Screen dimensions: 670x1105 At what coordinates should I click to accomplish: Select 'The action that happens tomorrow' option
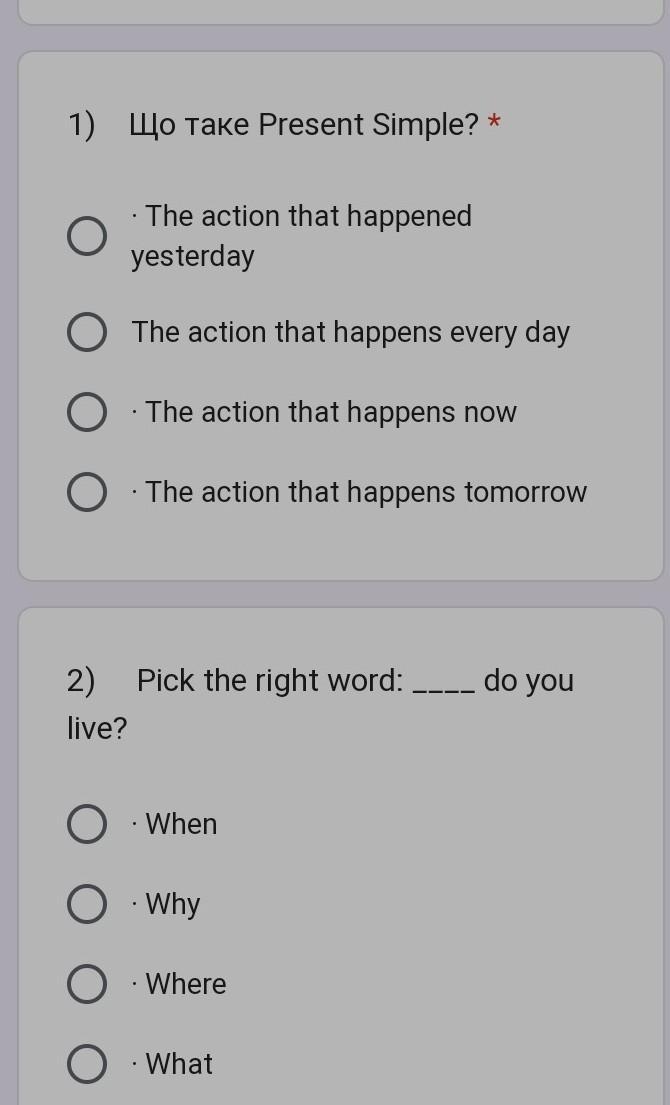coord(87,491)
